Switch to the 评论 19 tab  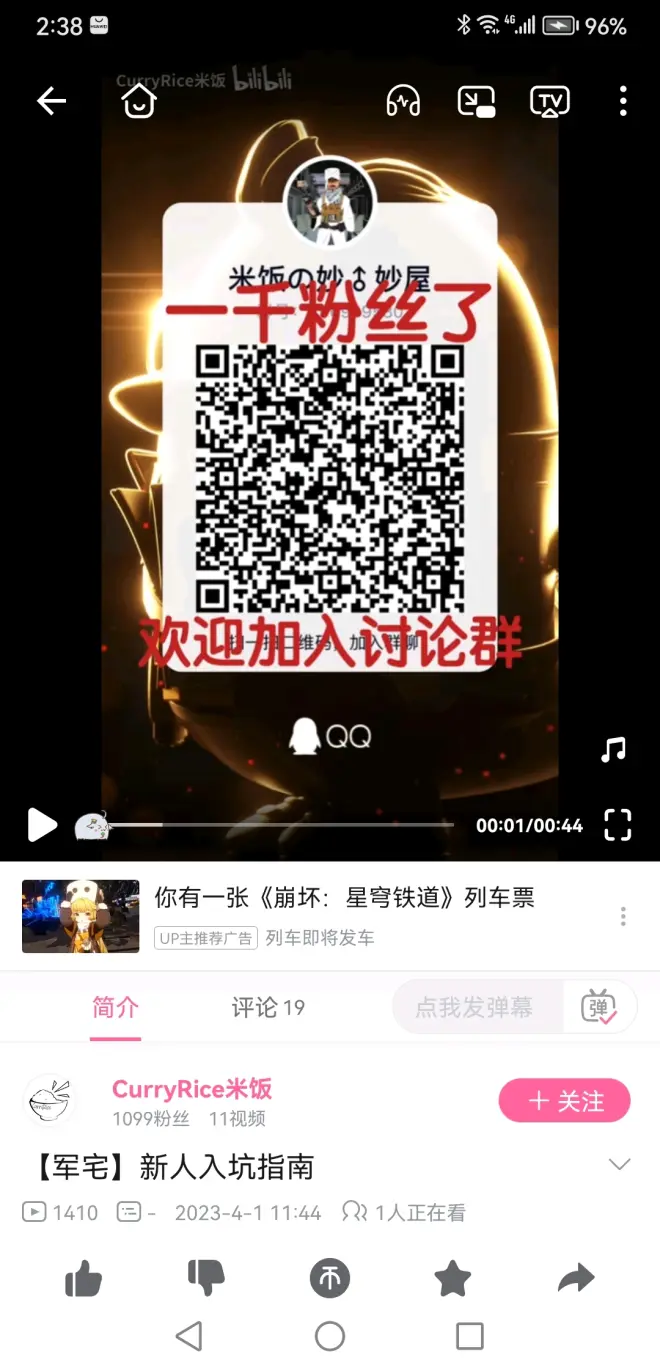point(268,1007)
